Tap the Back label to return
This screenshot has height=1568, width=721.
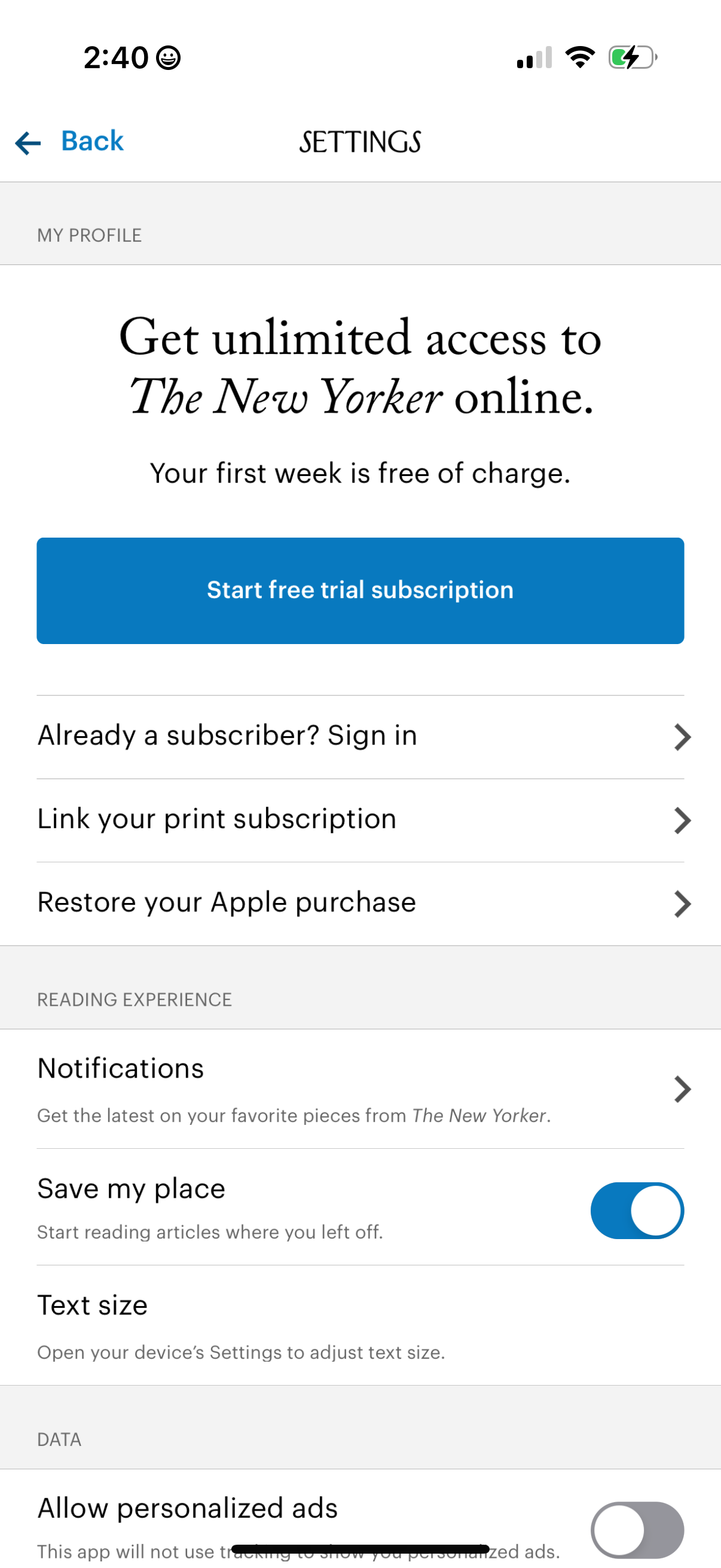point(90,141)
